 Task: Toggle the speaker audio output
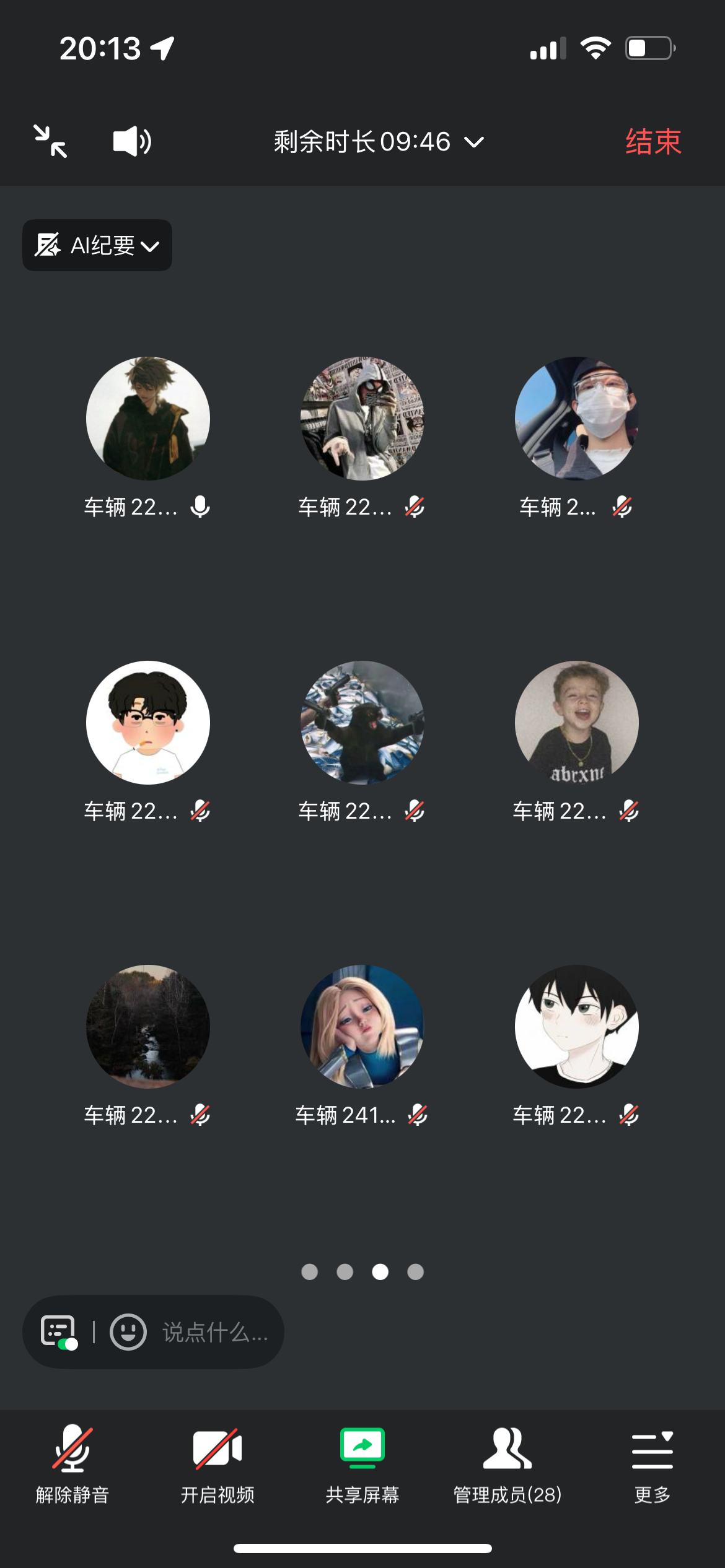132,141
